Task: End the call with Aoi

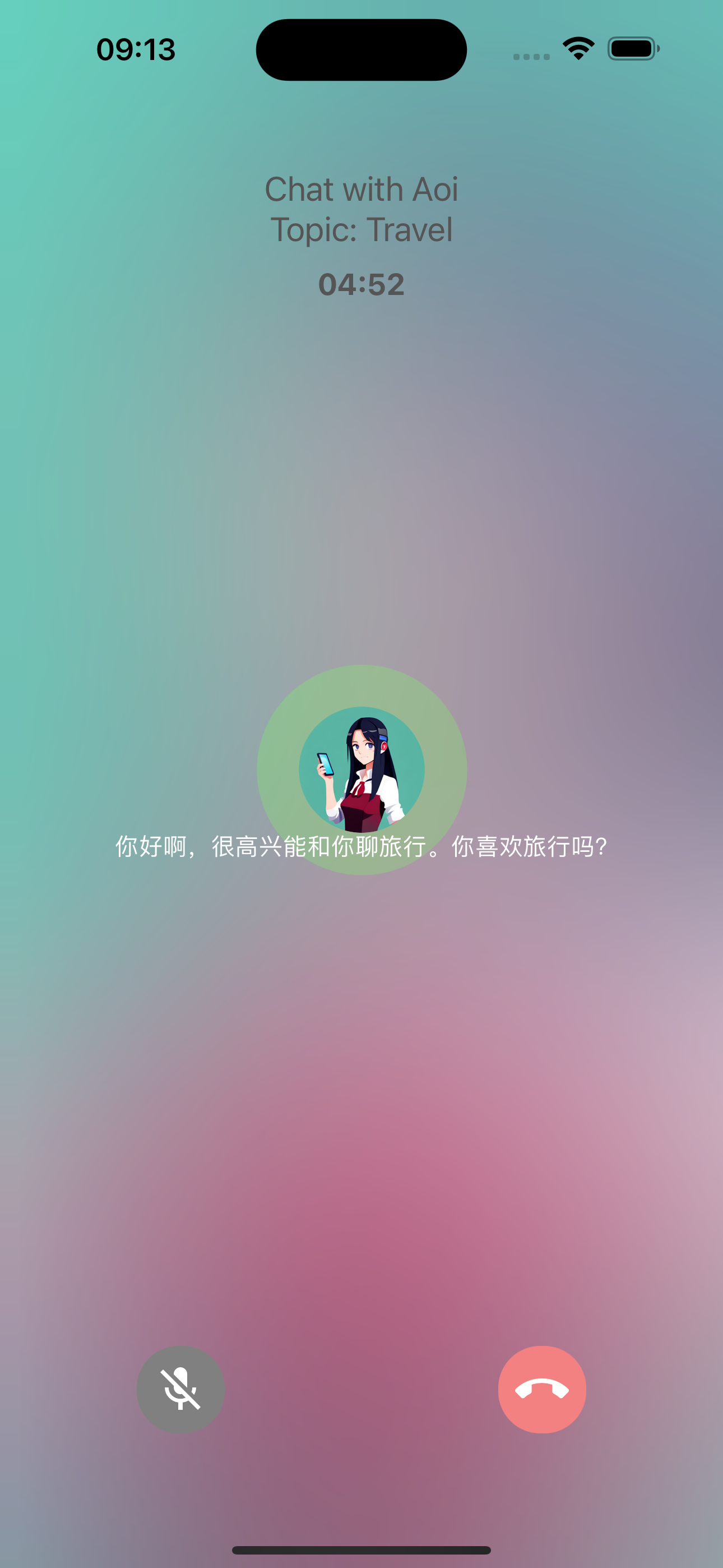Action: pyautogui.click(x=541, y=1390)
